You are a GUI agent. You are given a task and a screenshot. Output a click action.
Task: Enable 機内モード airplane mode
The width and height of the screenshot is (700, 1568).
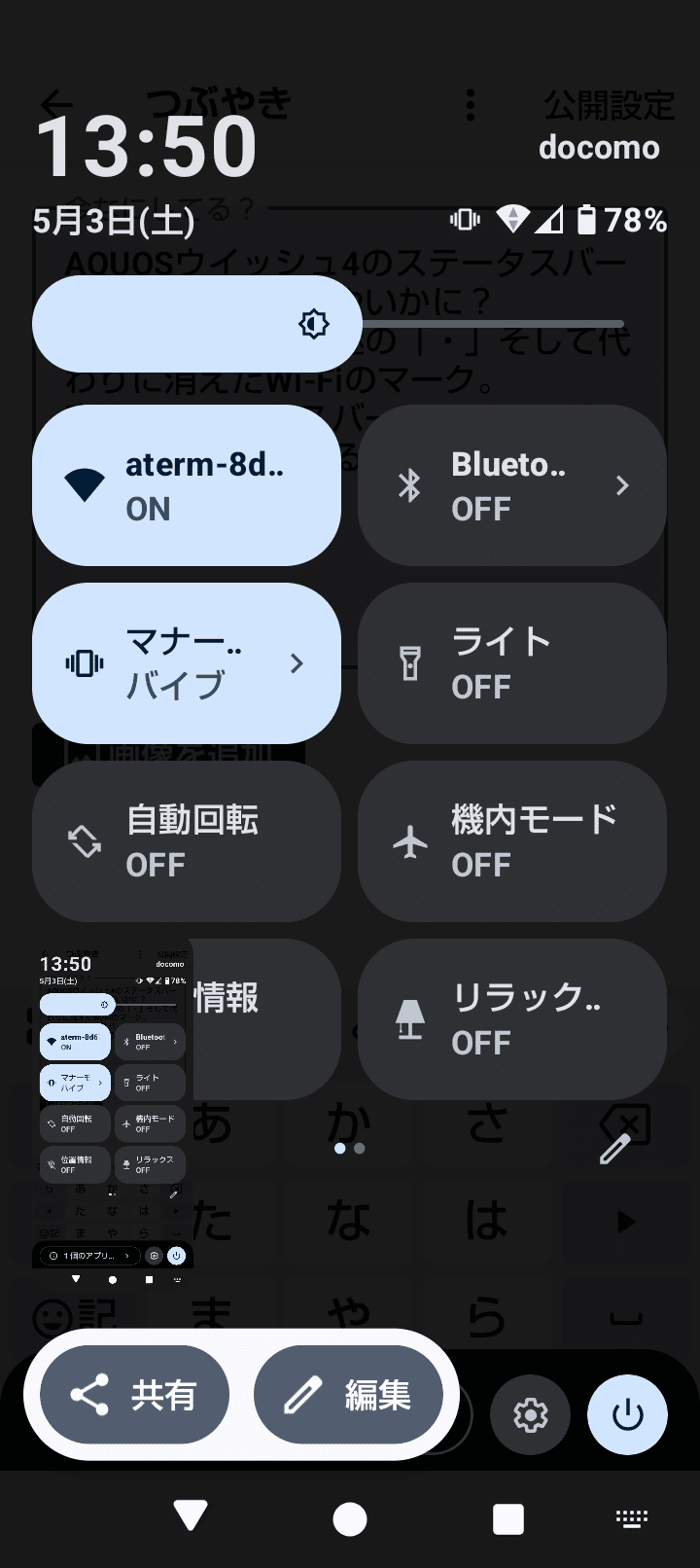coord(511,841)
